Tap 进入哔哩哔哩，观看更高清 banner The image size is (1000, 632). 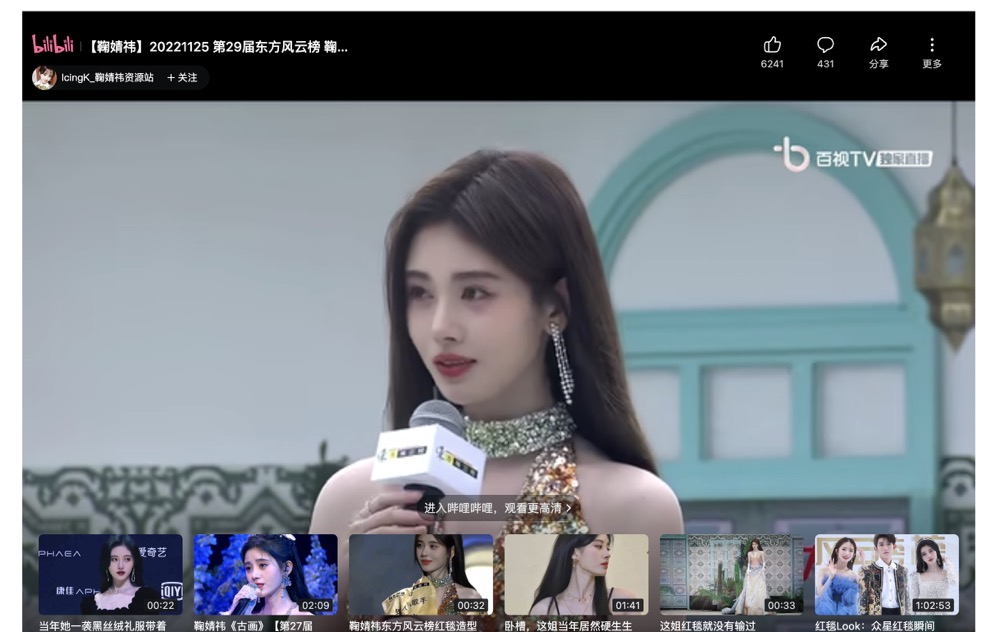tap(498, 508)
